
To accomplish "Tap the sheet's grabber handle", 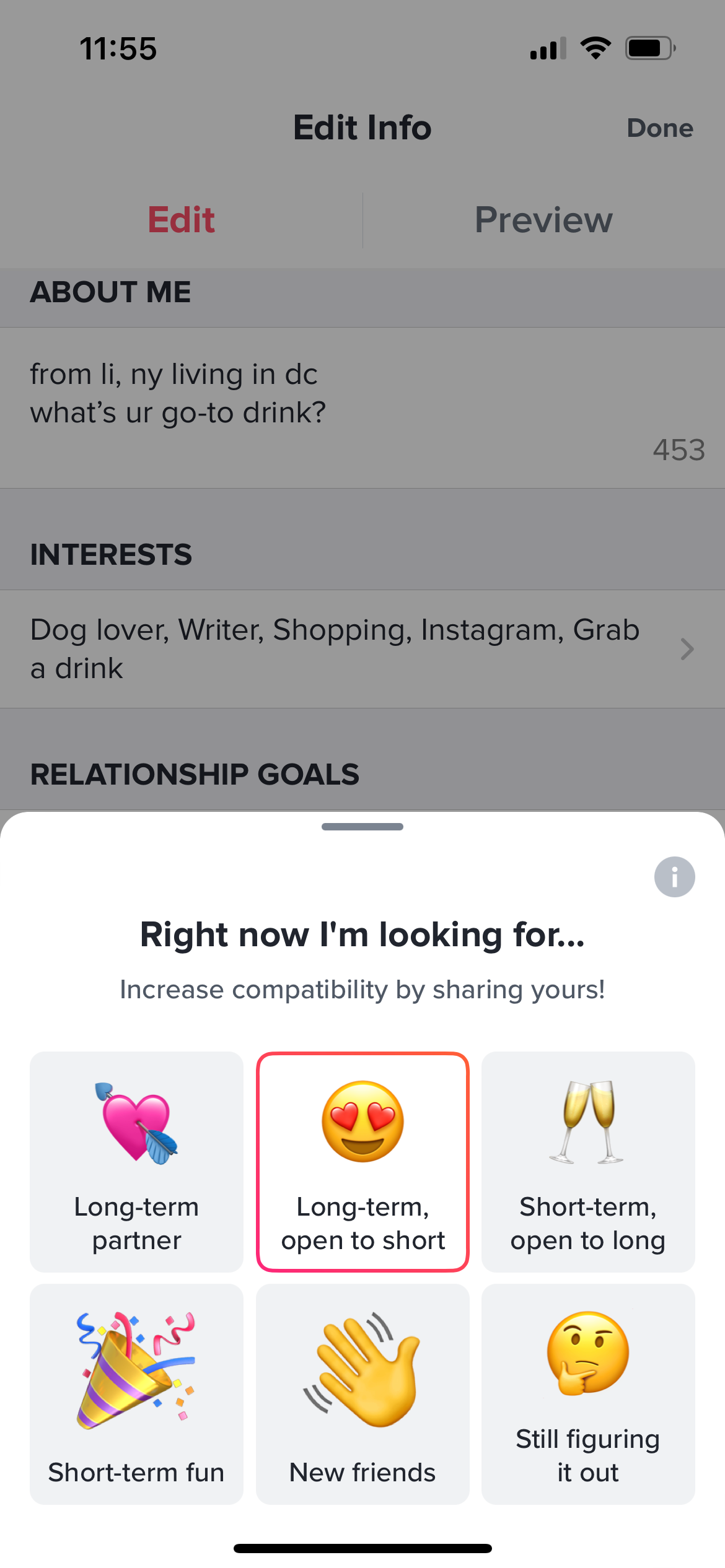I will [x=362, y=827].
